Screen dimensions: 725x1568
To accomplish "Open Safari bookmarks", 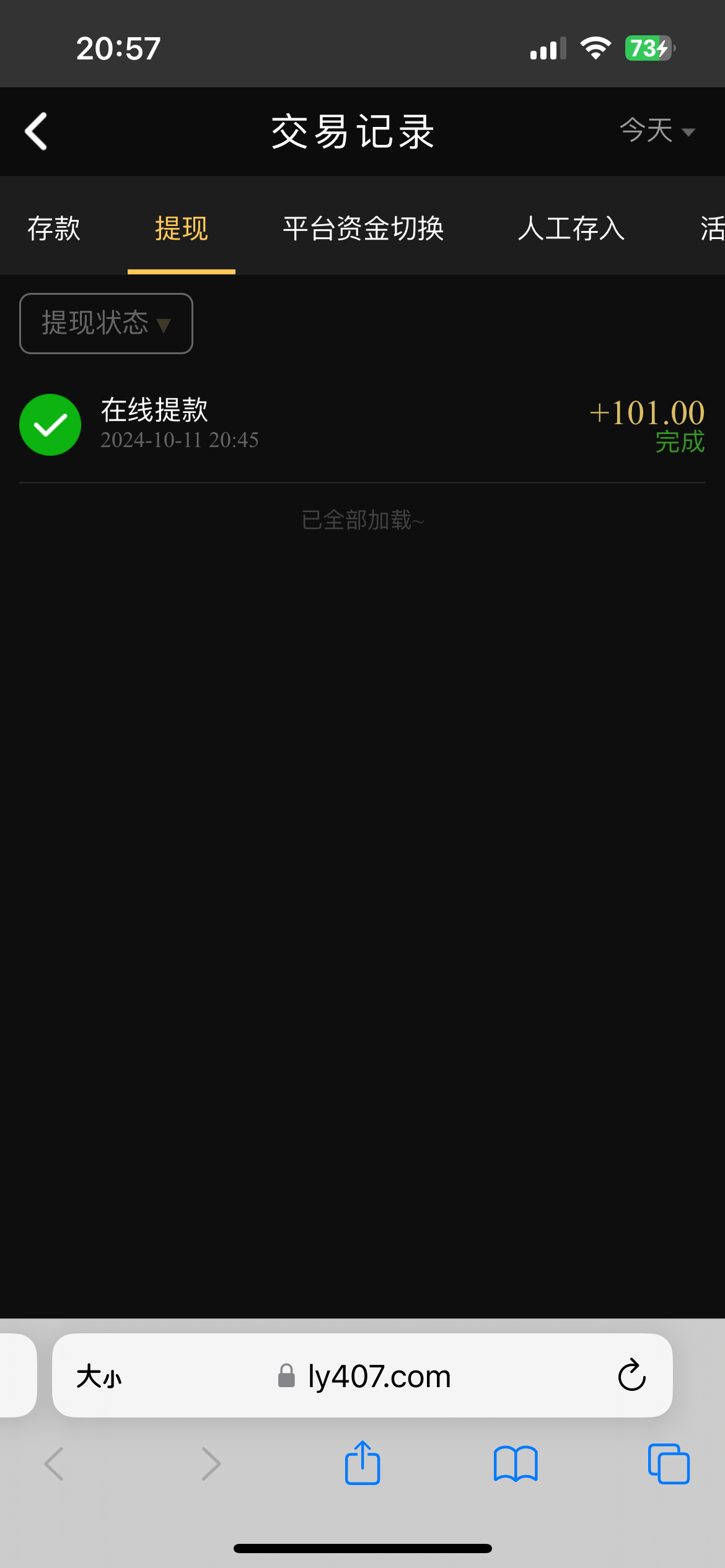I will (516, 1464).
